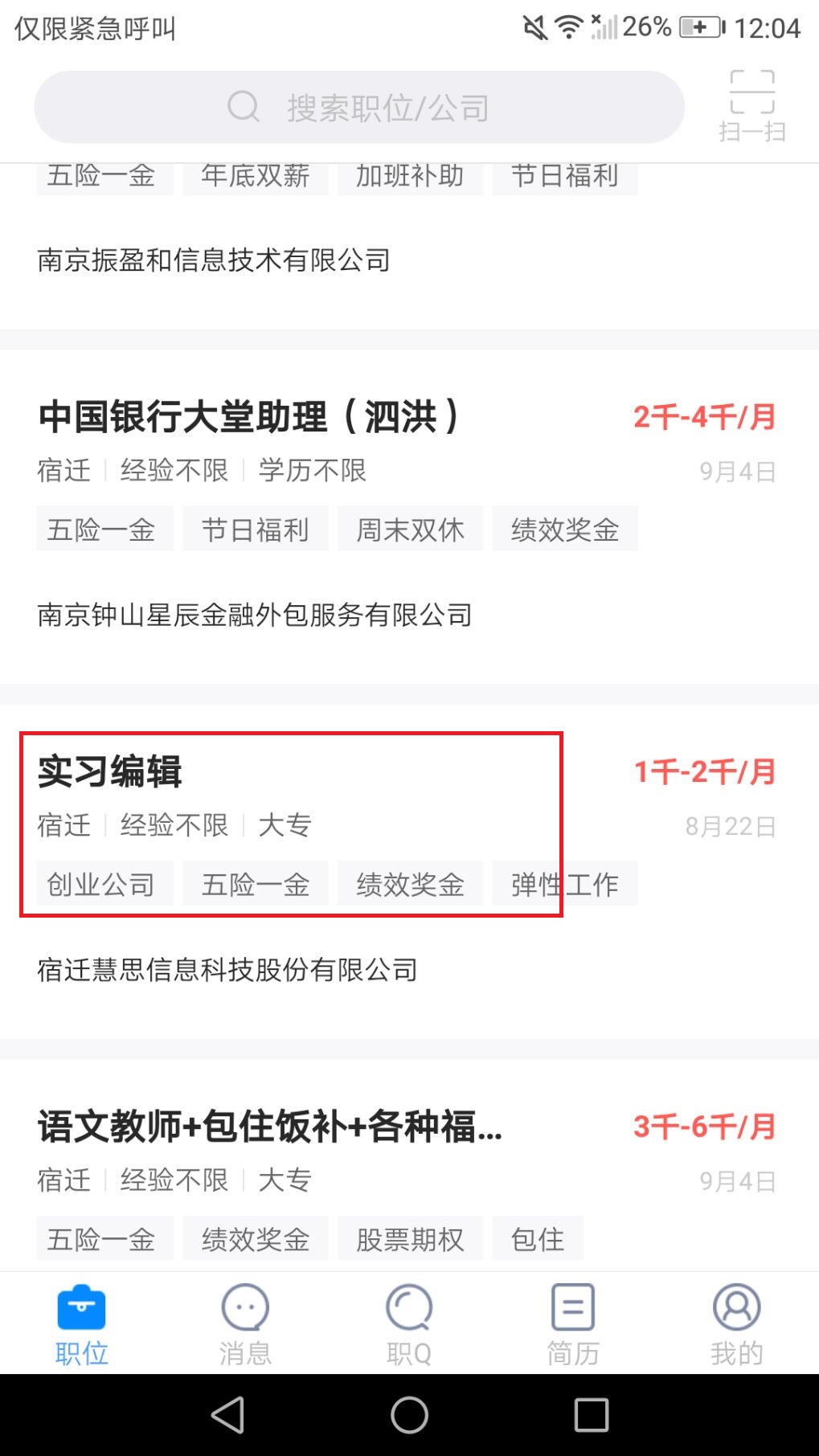Select the 弹性工作 tag
The width and height of the screenshot is (819, 1456).
pyautogui.click(x=563, y=883)
